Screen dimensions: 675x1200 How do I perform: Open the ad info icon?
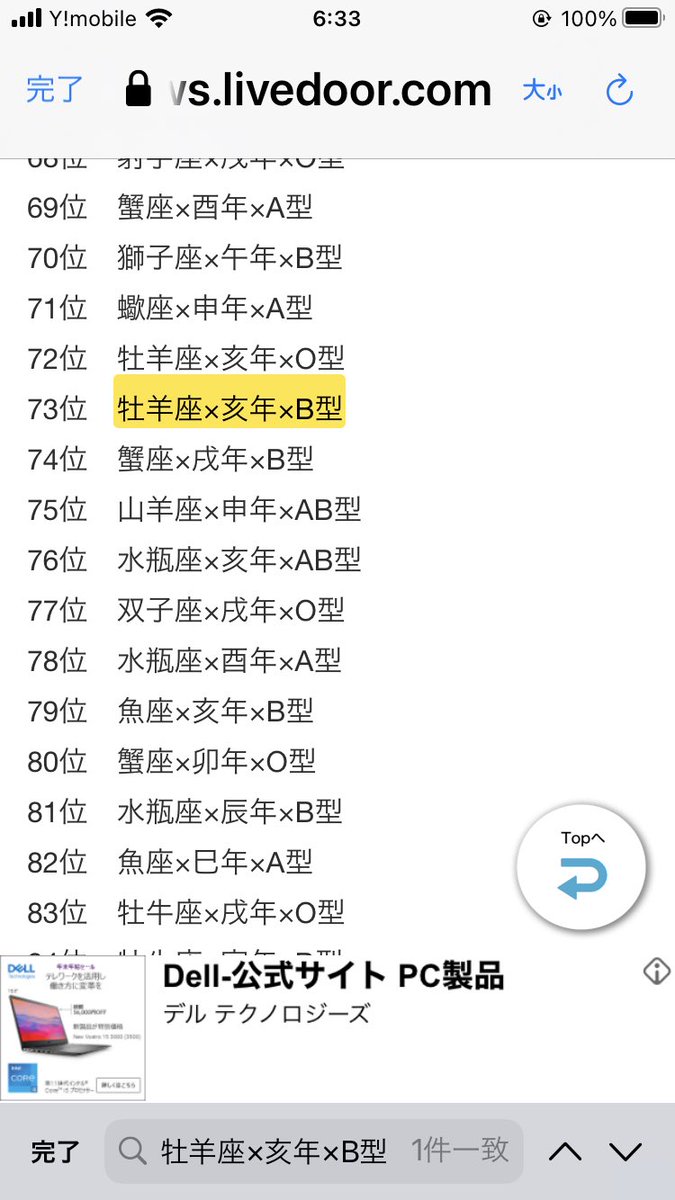[656, 970]
